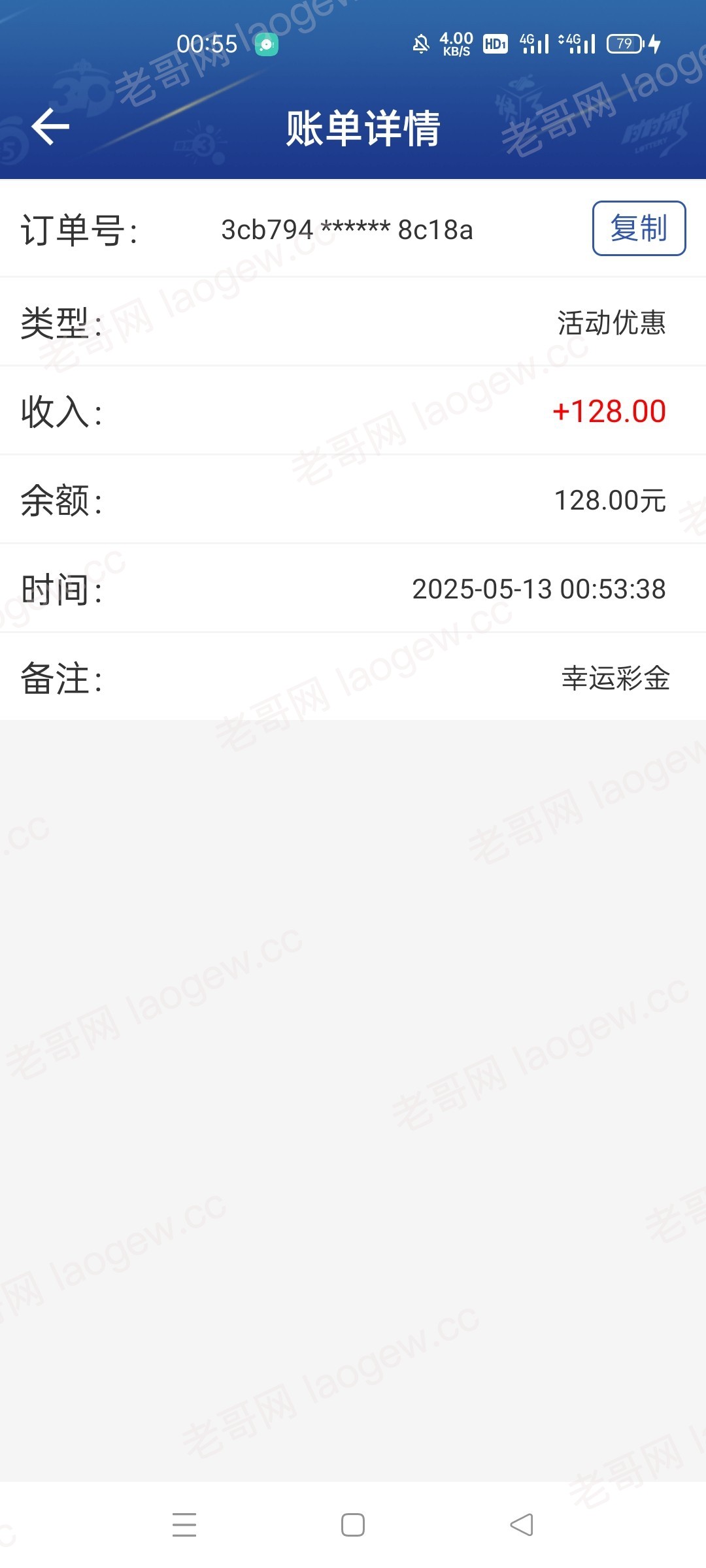
Task: Copy the order number with 复制 button
Action: (x=639, y=229)
